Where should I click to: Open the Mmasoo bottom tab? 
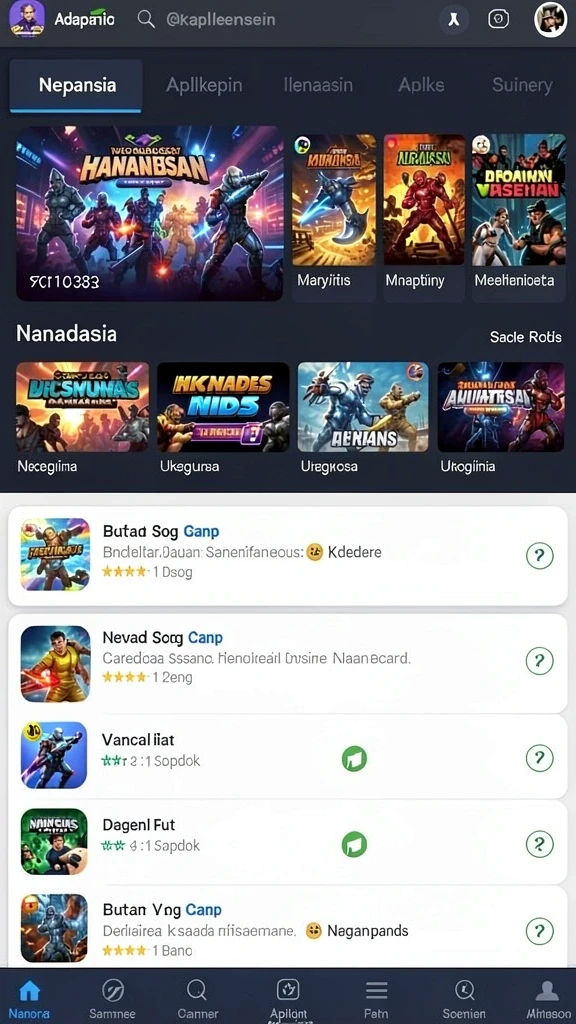(547, 999)
